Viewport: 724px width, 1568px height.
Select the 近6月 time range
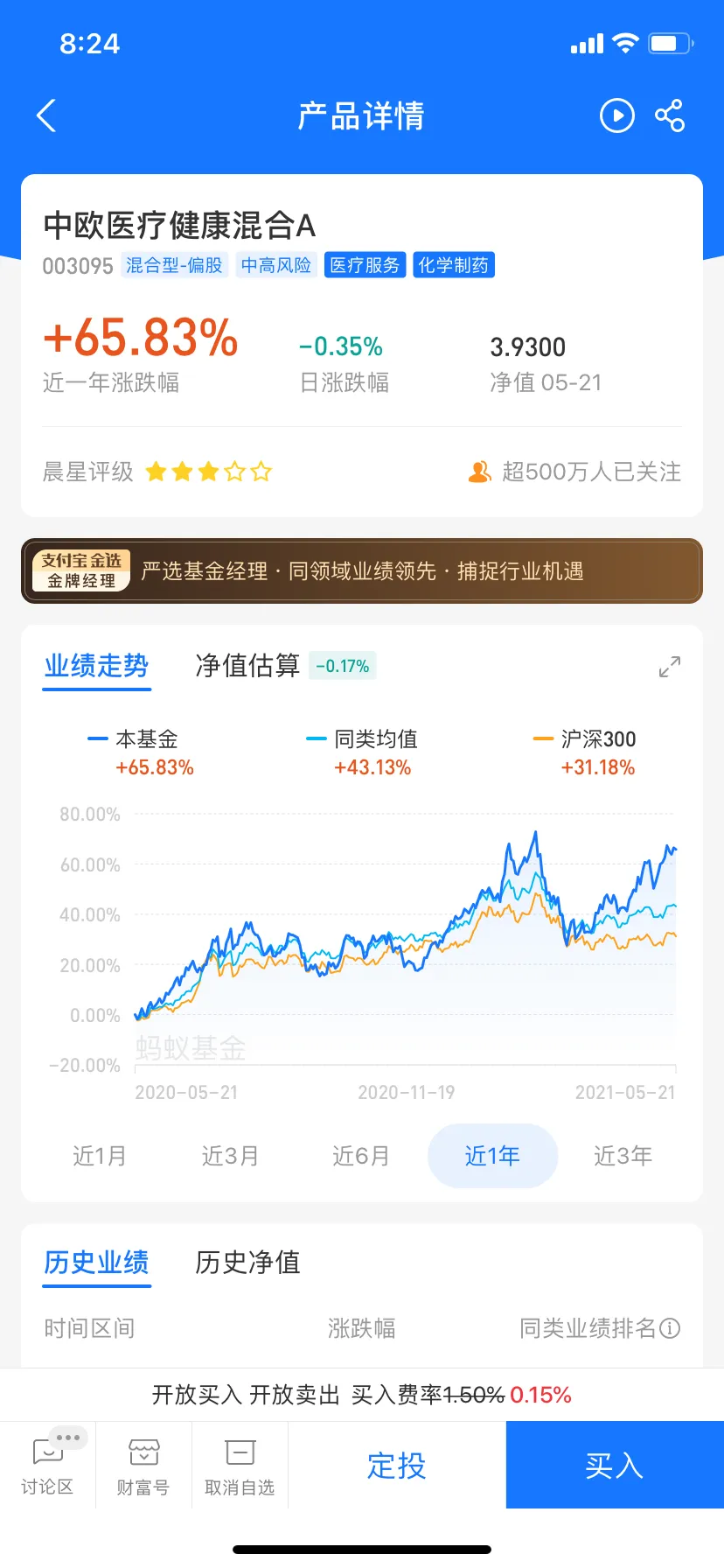[361, 1156]
